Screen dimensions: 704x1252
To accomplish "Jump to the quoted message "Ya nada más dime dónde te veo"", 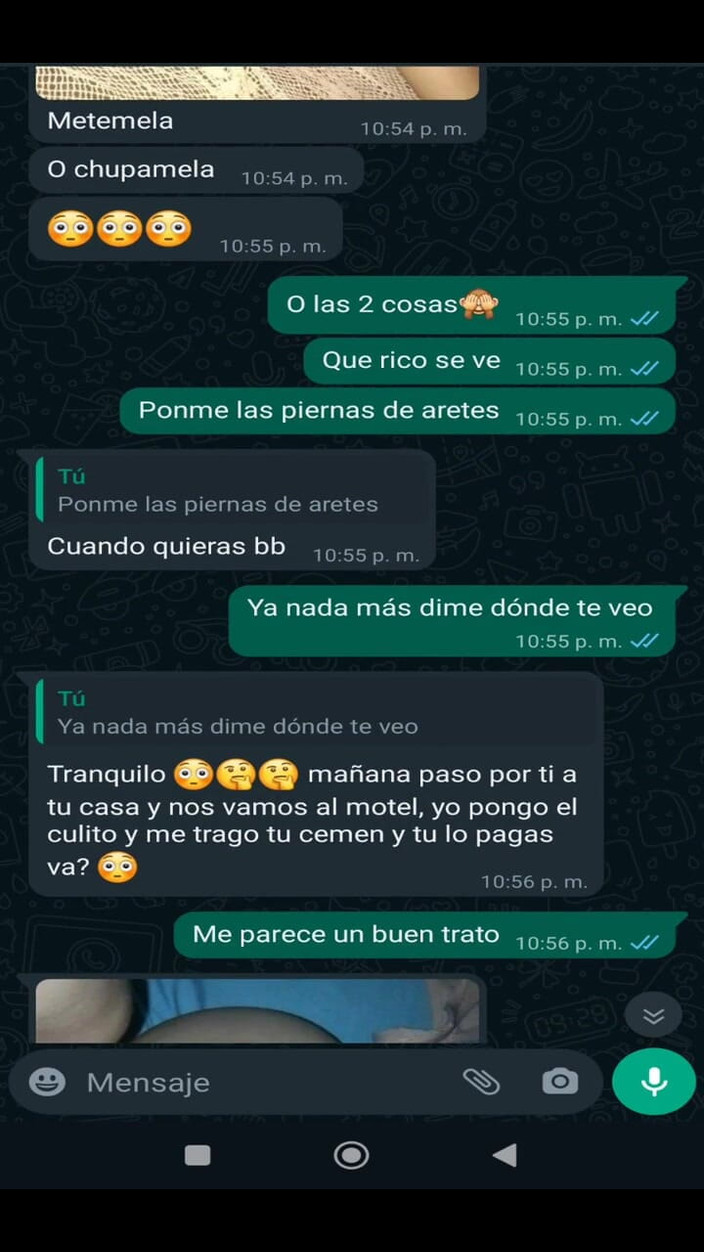I will (238, 714).
